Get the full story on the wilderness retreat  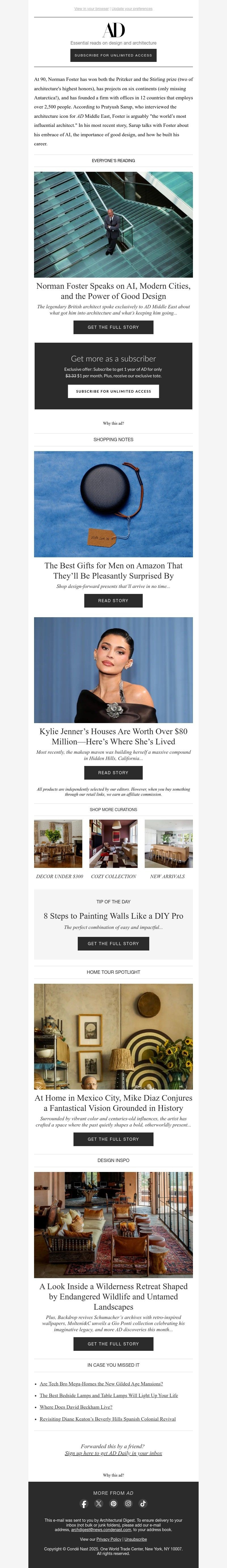[113, 1344]
